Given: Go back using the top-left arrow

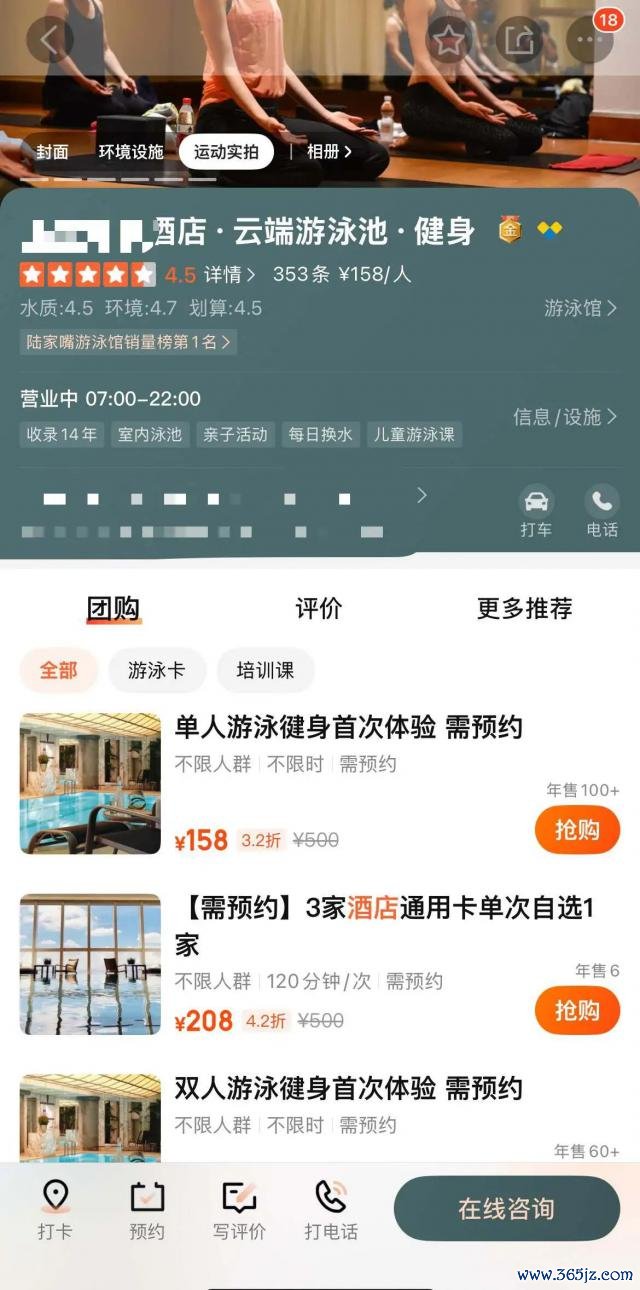Looking at the screenshot, I should pos(49,40).
